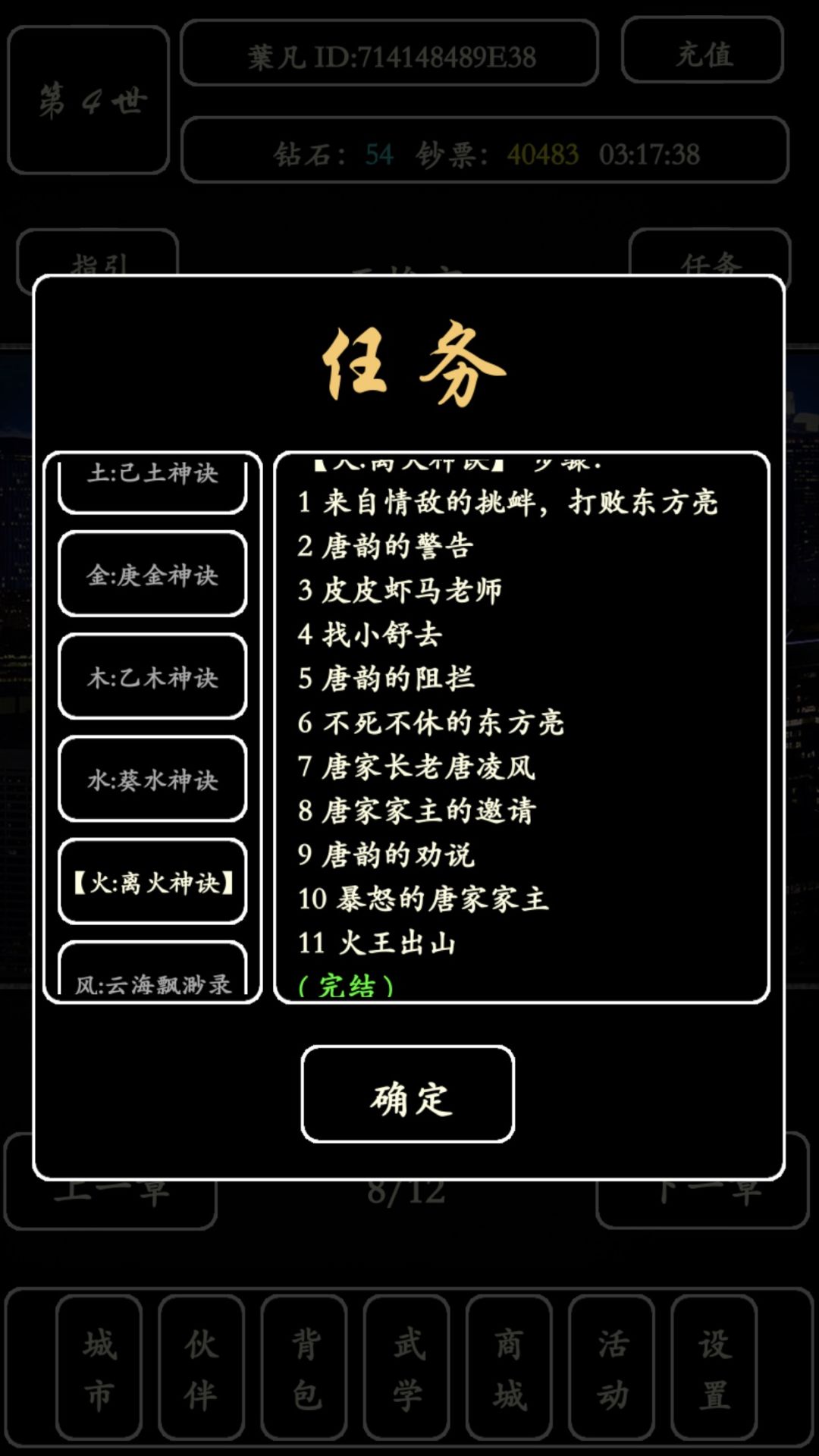This screenshot has width=819, height=1456.
Task: Select the 土:己土神诀 quest tab
Action: coord(152,474)
